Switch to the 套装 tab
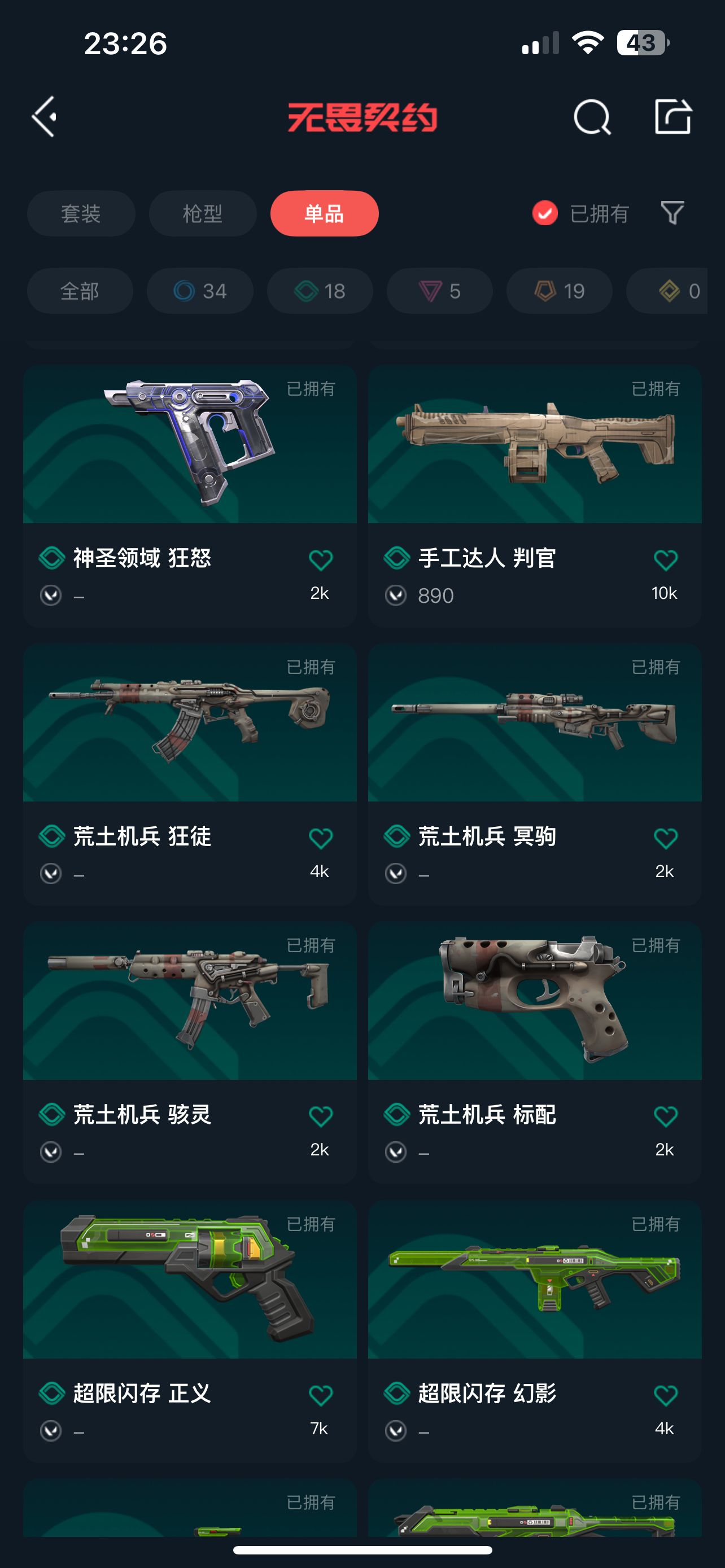This screenshot has width=725, height=1568. tap(81, 214)
